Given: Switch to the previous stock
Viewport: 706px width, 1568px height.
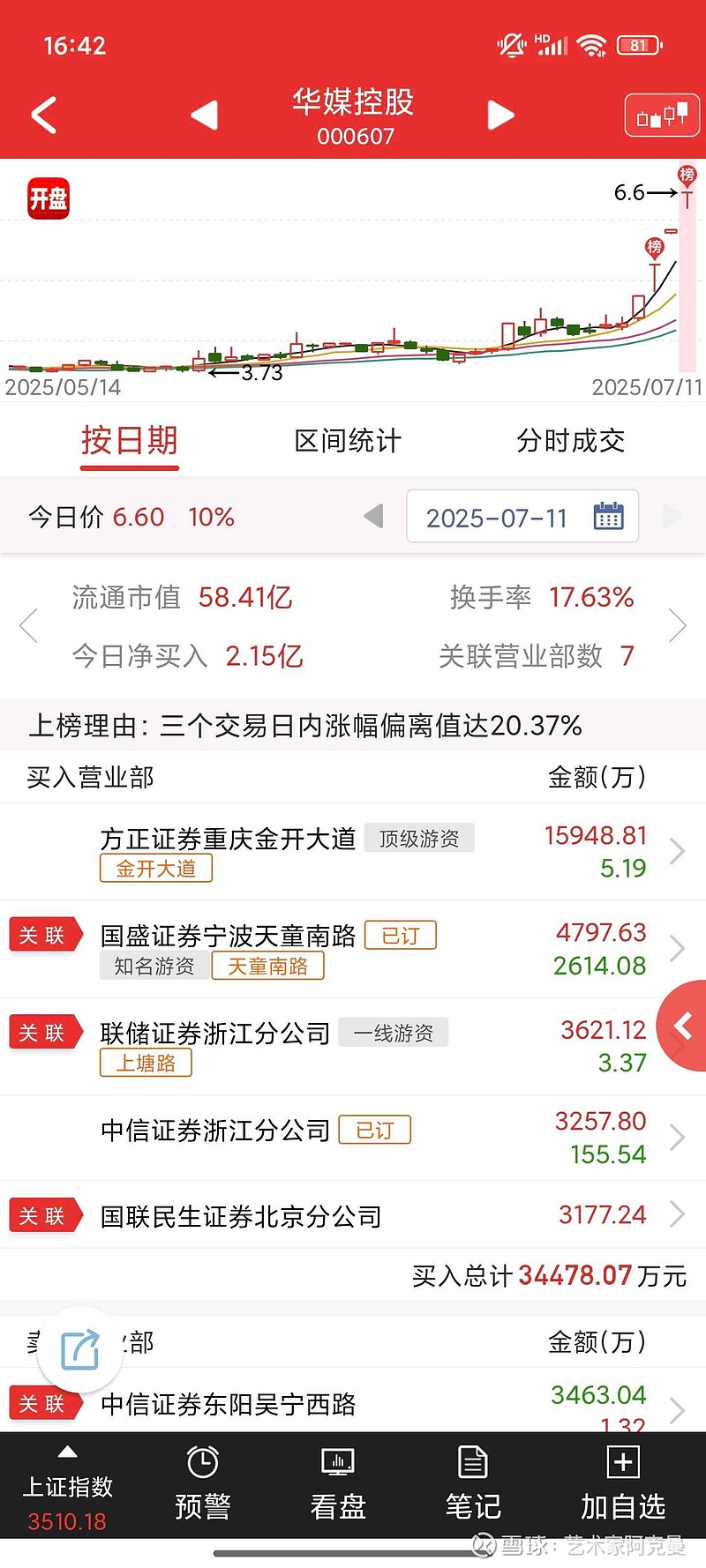Looking at the screenshot, I should pyautogui.click(x=204, y=115).
